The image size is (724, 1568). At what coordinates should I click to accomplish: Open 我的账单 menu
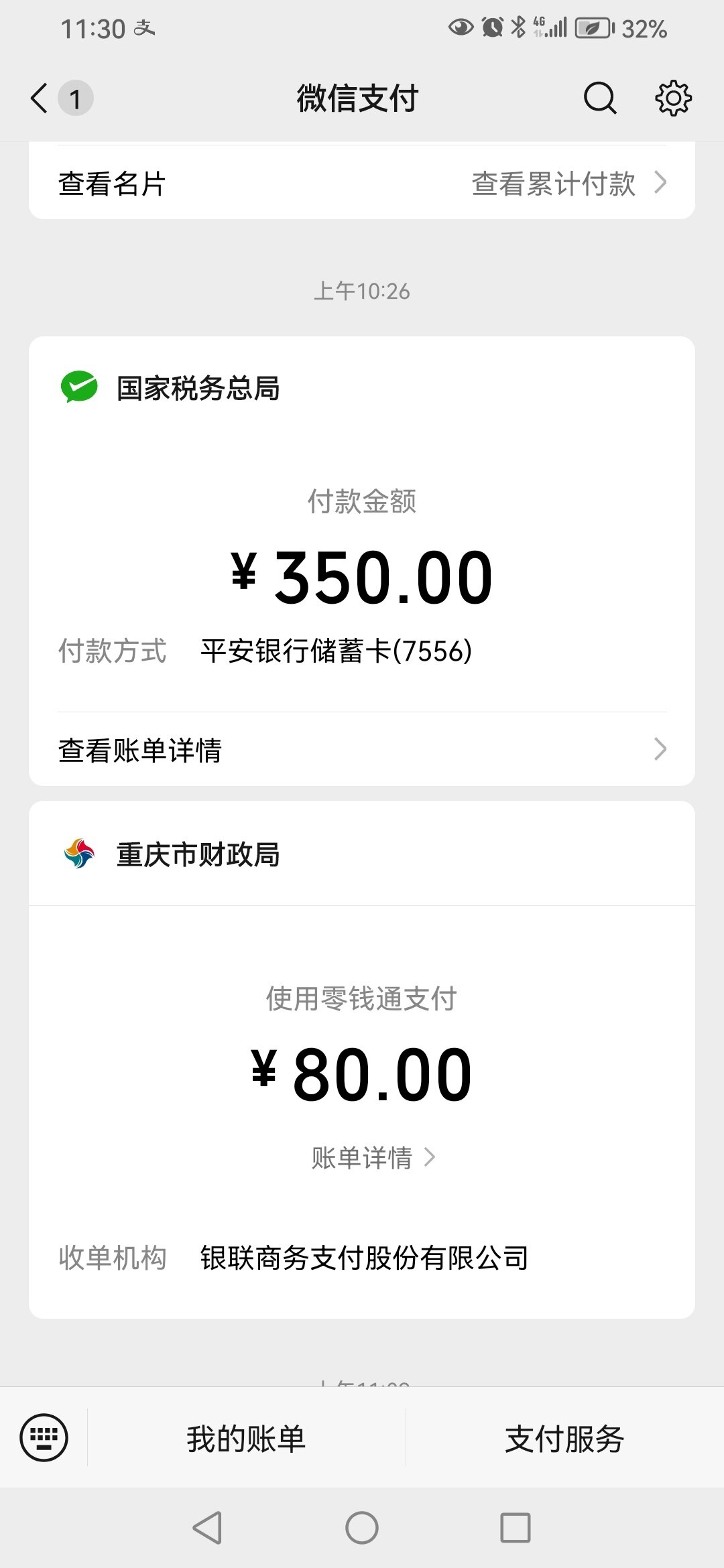[x=246, y=1438]
